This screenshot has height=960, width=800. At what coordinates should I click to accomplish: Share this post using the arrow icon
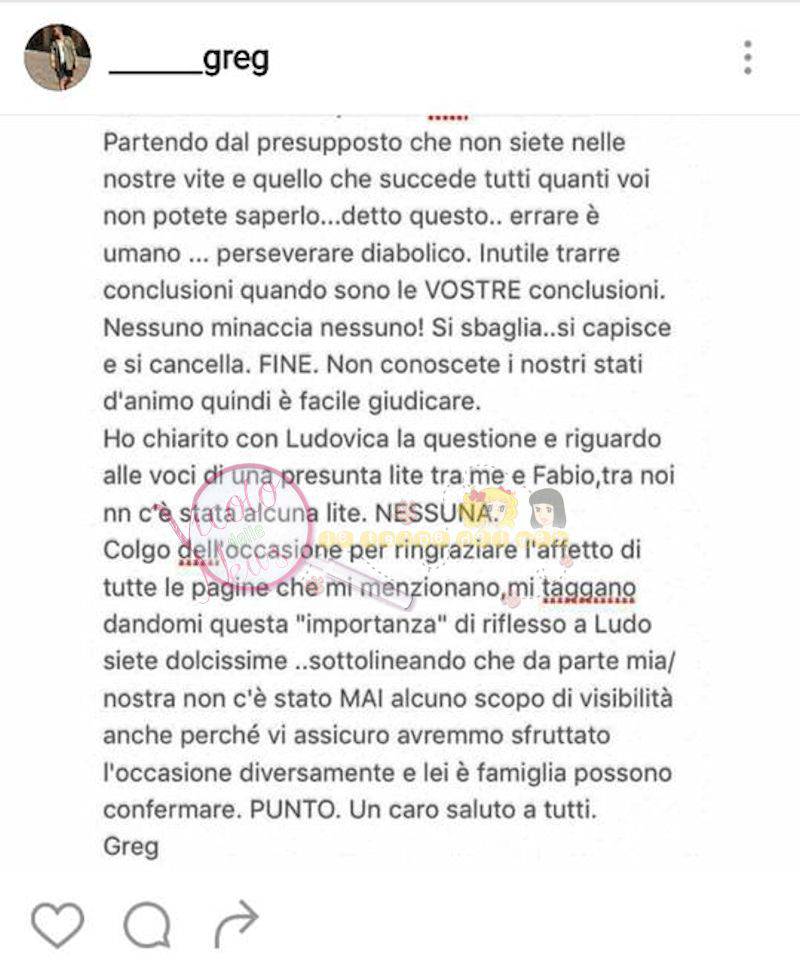pyautogui.click(x=236, y=923)
